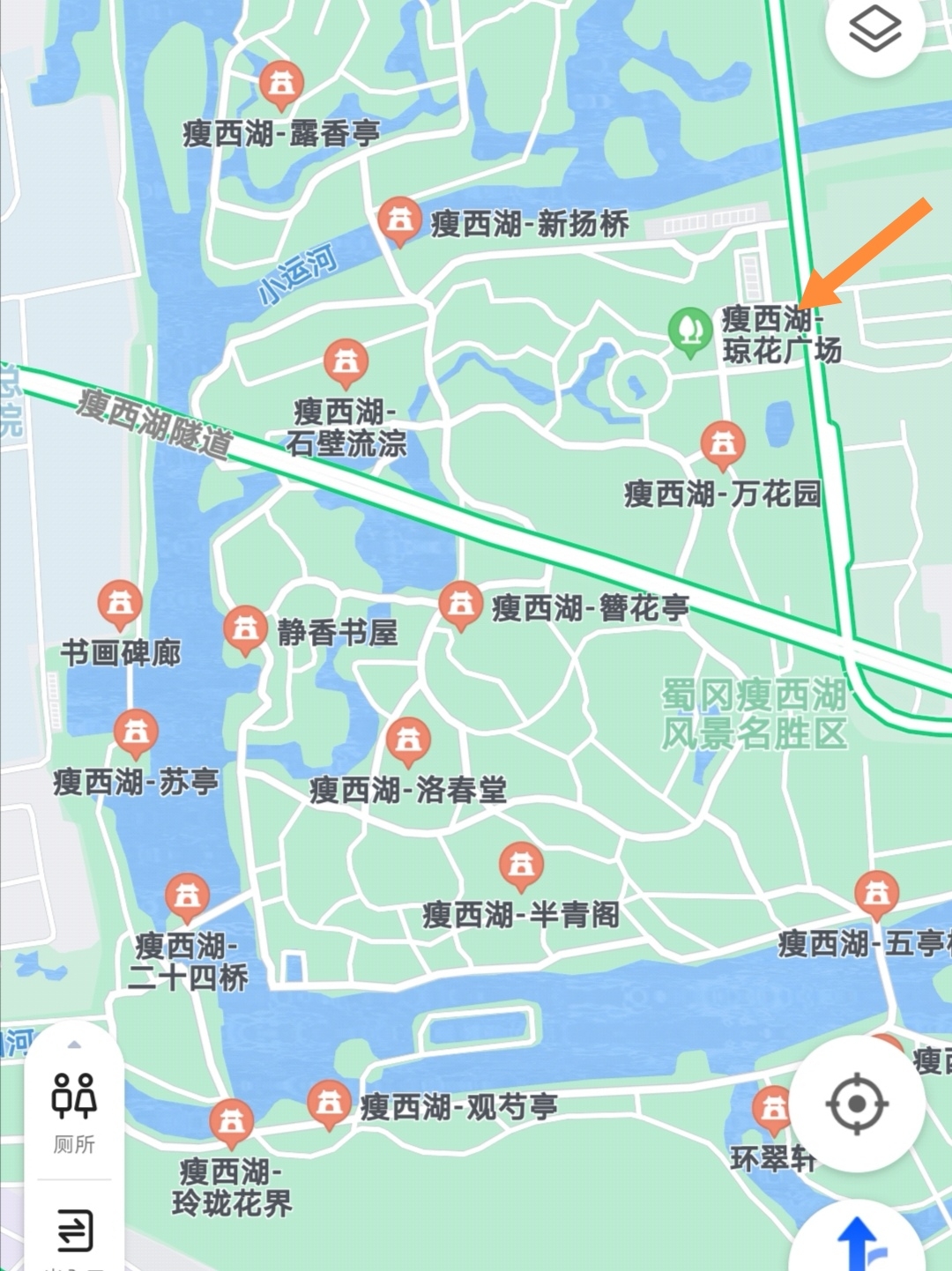View the 瘦西湖-半青阁 pin
Screen dimensions: 952x1271
tap(521, 866)
